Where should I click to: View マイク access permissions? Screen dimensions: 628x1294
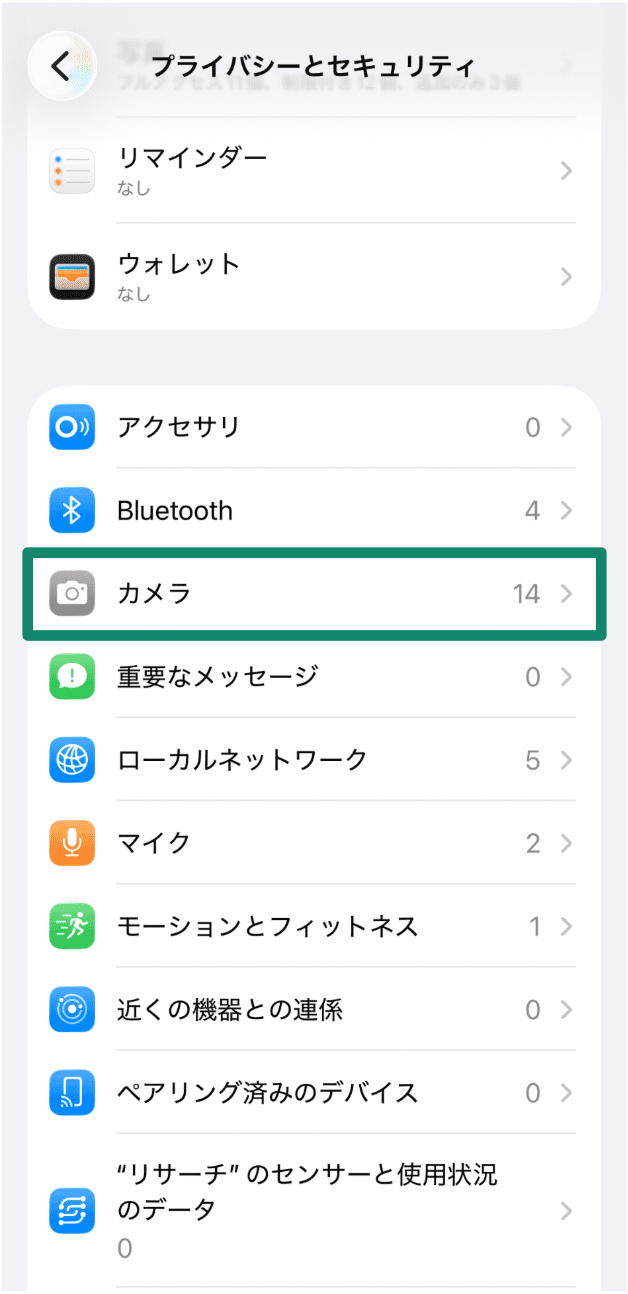(x=314, y=843)
